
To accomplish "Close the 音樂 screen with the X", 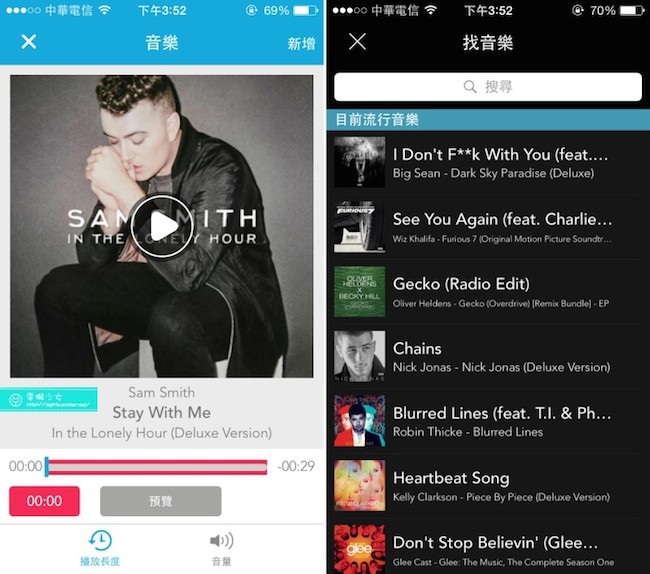I will 28,42.
